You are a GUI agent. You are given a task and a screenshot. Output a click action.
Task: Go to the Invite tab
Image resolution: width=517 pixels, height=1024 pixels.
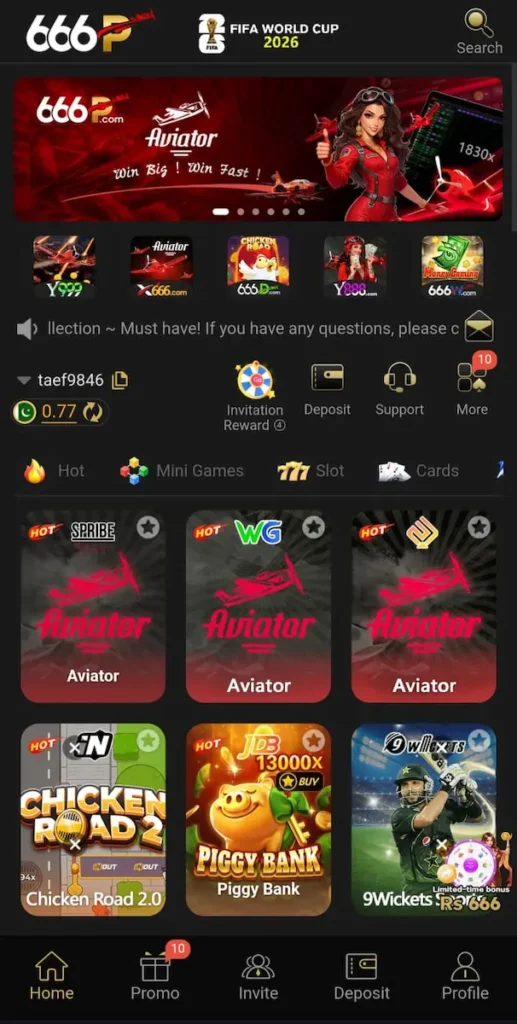258,977
